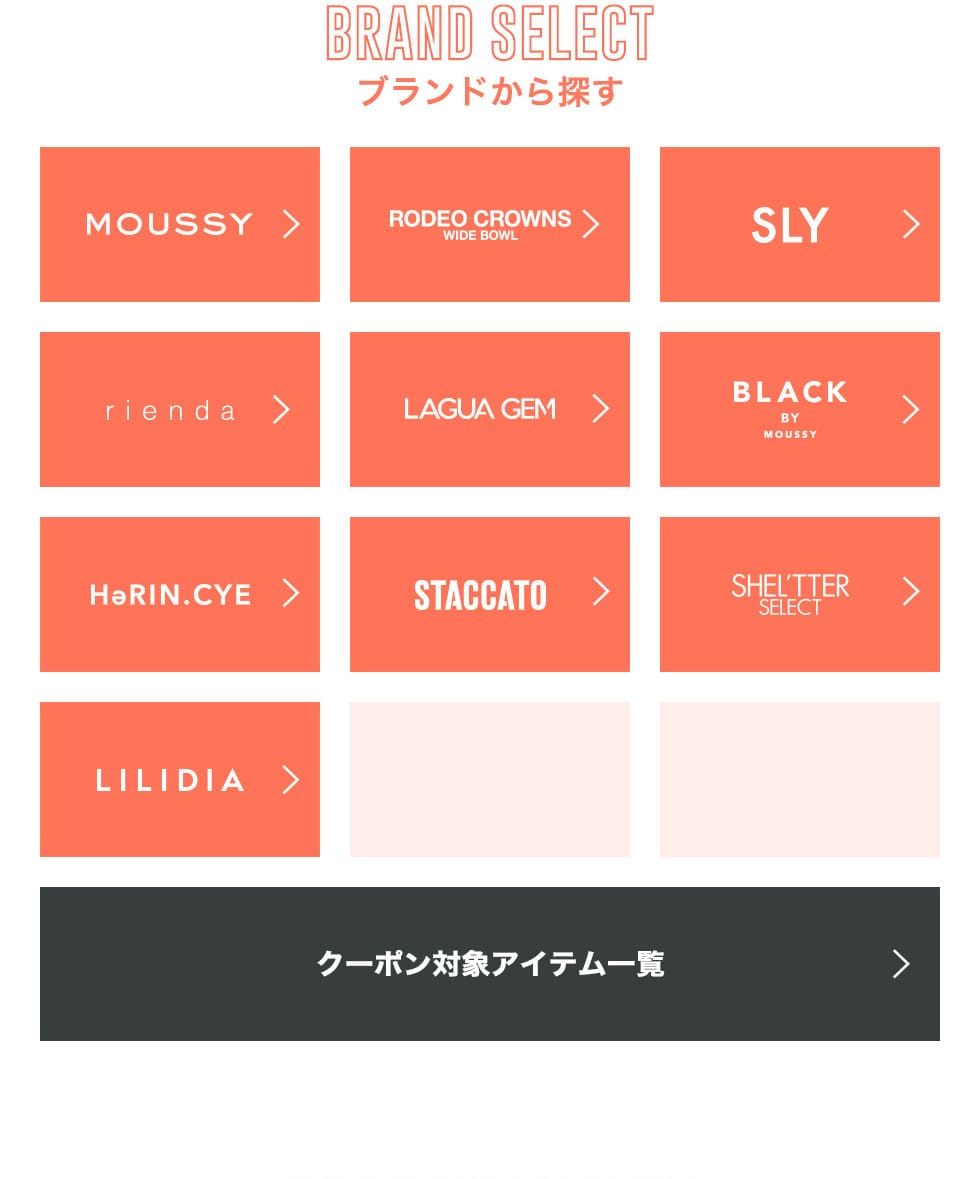Select RODEO CROWNS WIDE BOWL brand

point(490,224)
